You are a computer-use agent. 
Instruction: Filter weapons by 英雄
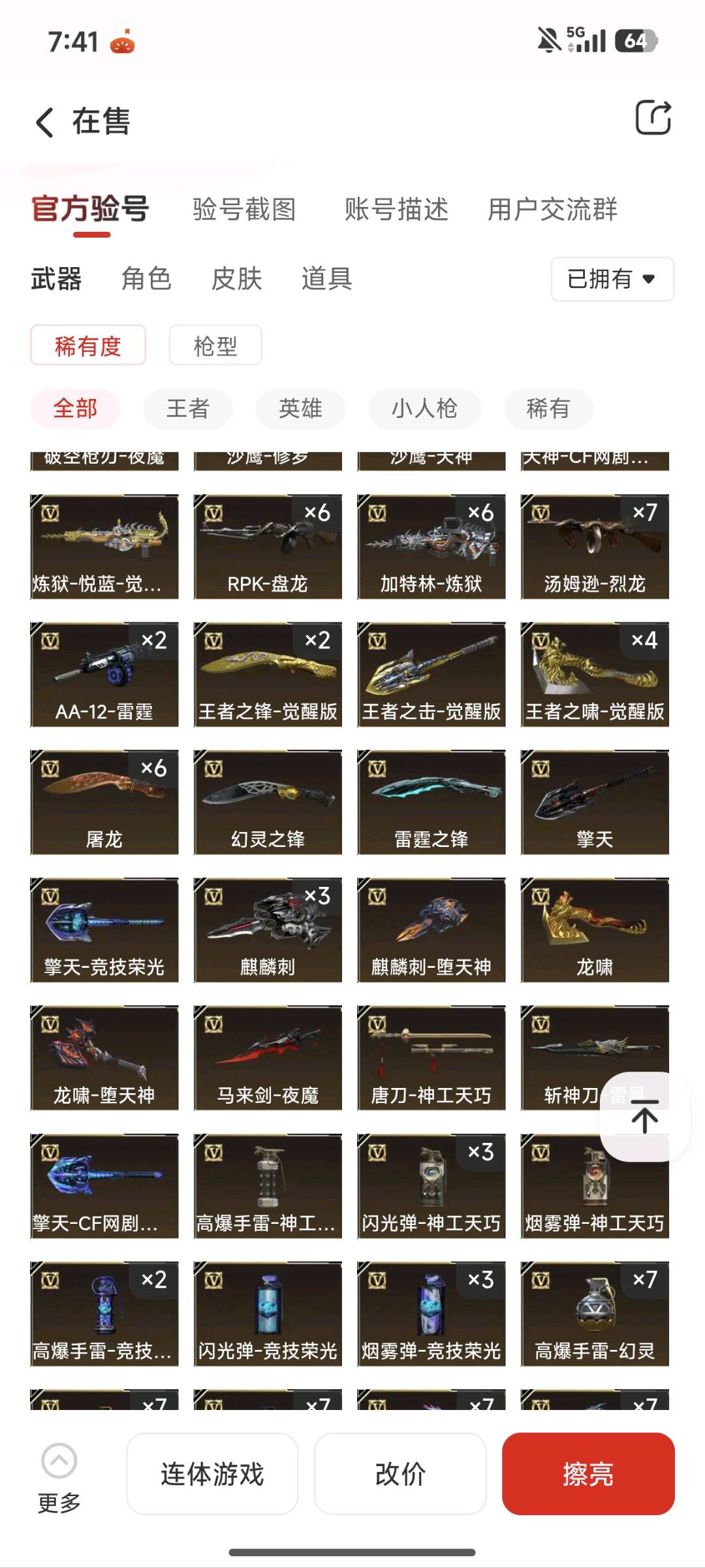coord(300,409)
